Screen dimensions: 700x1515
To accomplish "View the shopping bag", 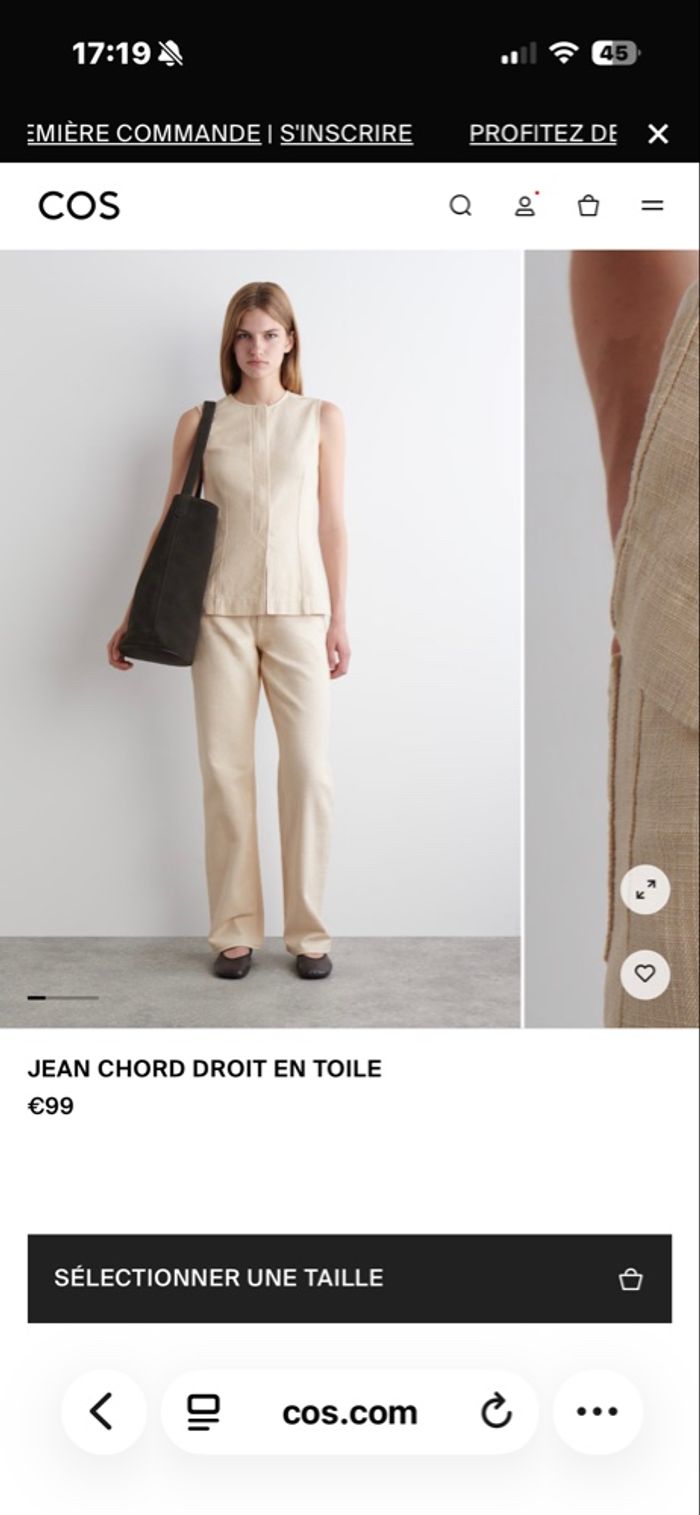I will coord(588,206).
